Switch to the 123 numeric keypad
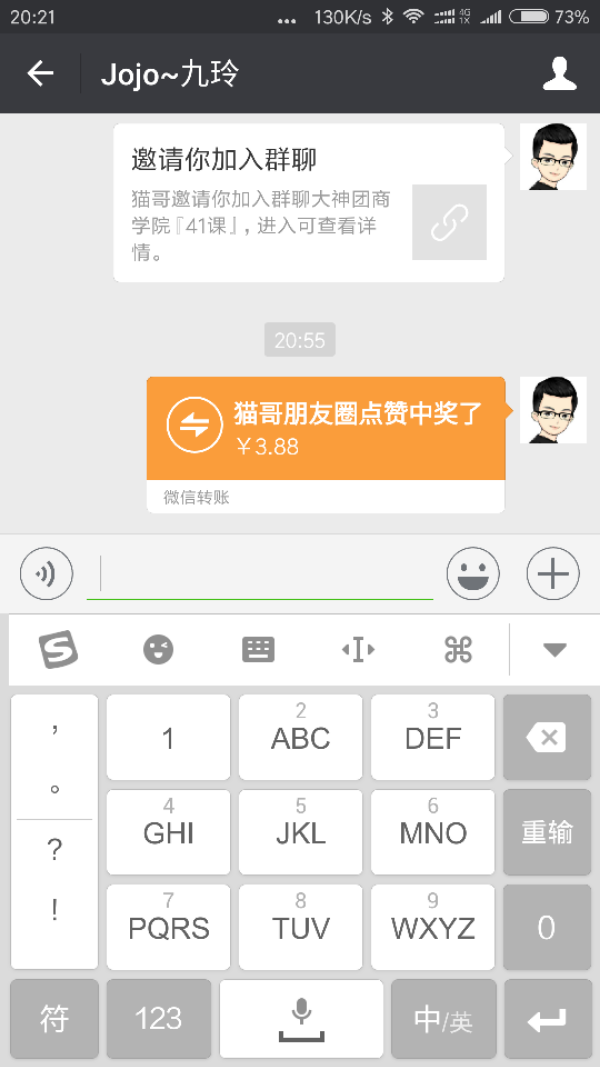The width and height of the screenshot is (600, 1067). pos(159,1019)
